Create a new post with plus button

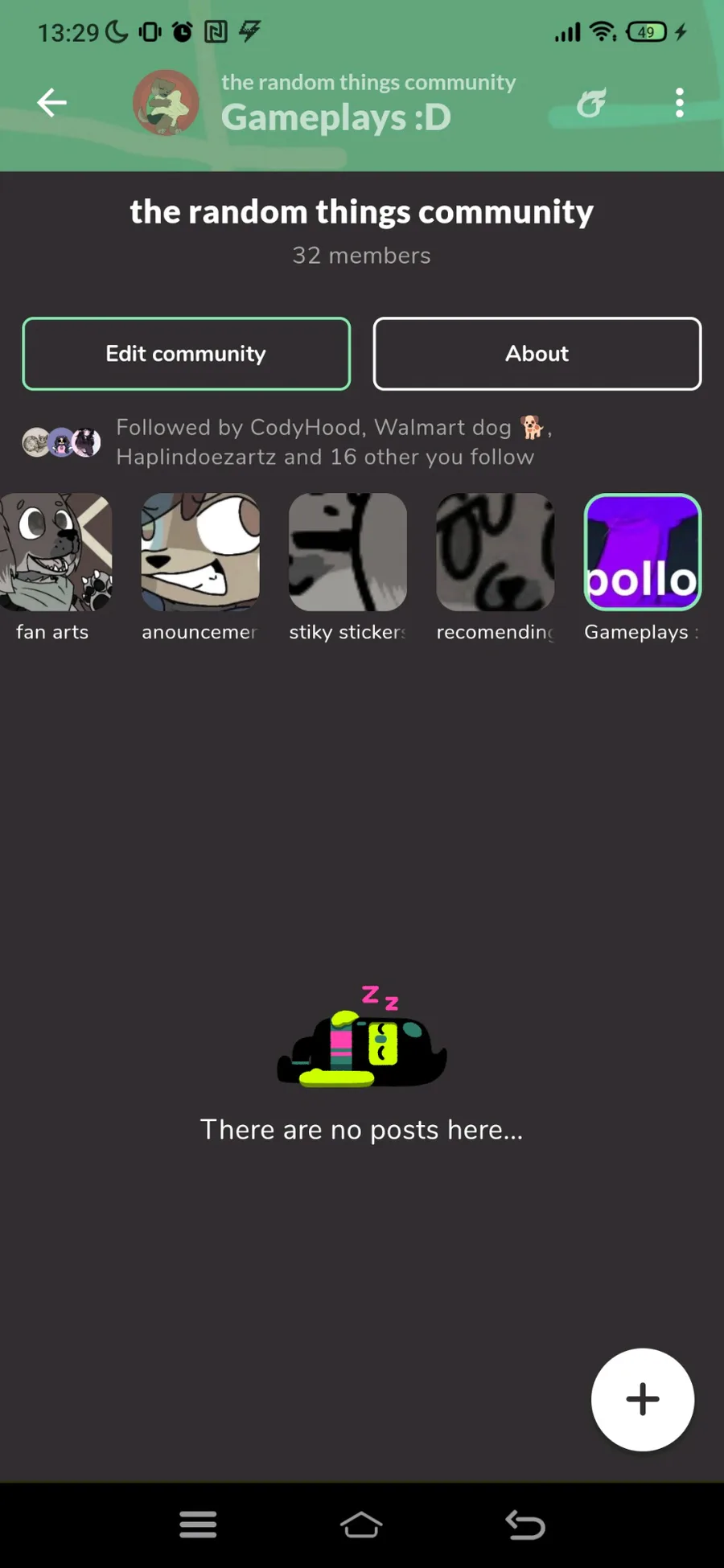click(643, 1400)
